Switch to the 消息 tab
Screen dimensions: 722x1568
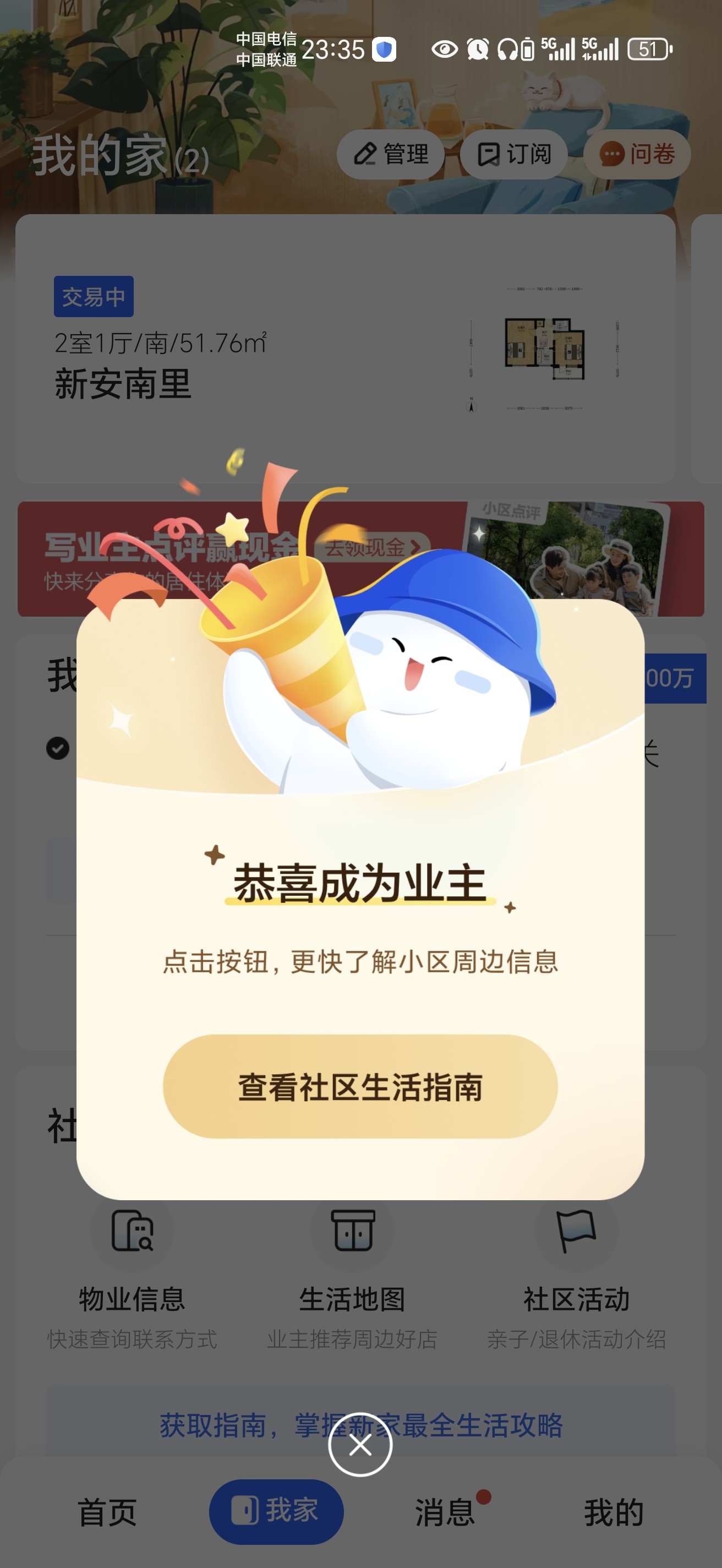[445, 1512]
